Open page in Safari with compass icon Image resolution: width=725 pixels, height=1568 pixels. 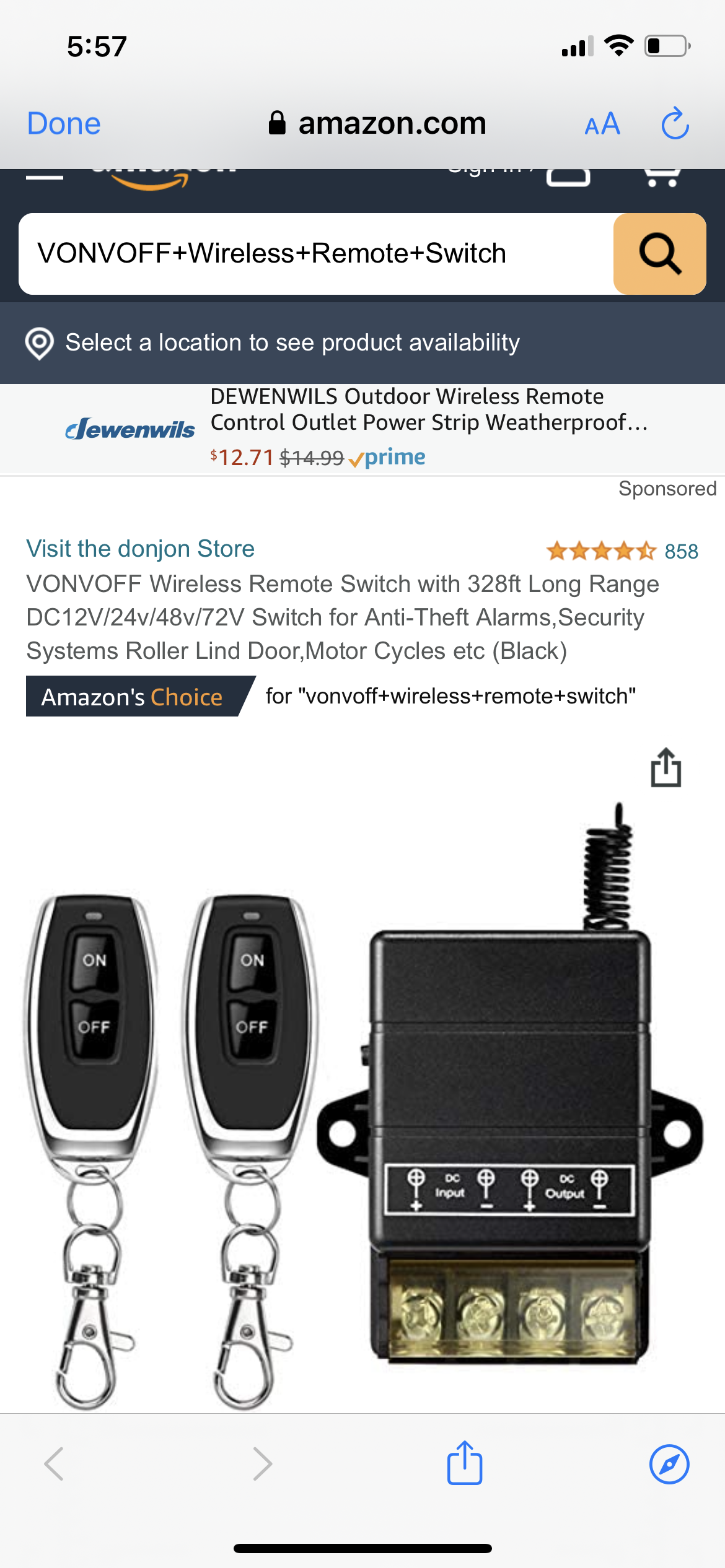(669, 1464)
